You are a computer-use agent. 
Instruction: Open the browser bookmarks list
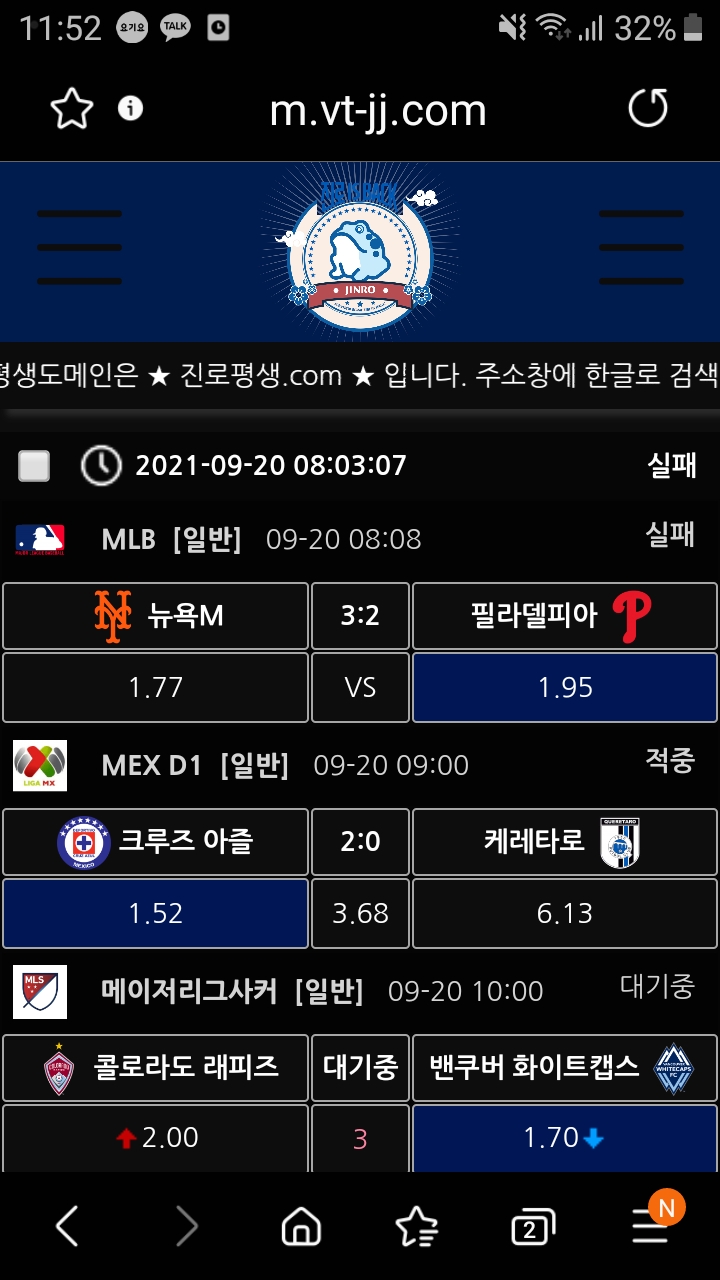pos(416,1225)
